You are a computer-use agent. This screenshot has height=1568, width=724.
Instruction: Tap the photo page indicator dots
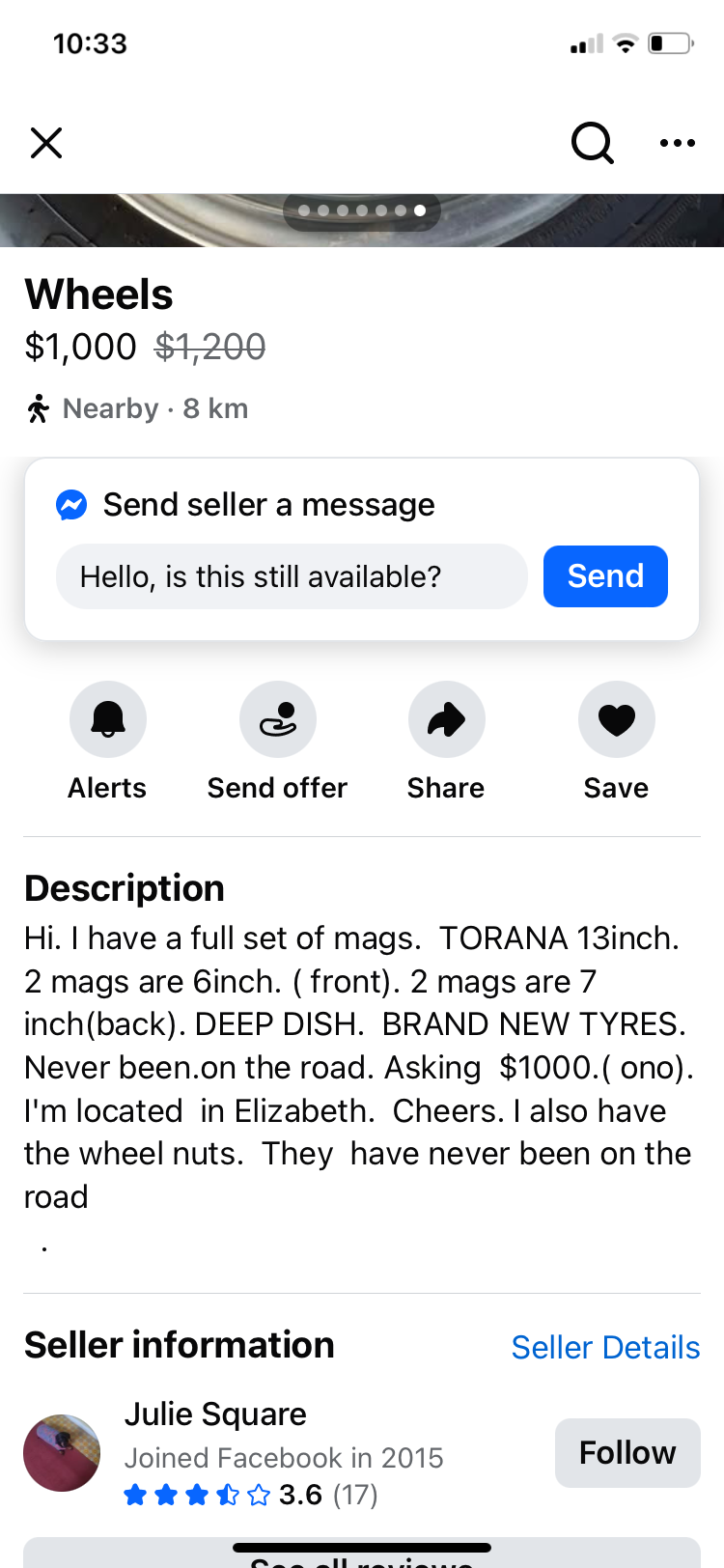click(x=362, y=210)
